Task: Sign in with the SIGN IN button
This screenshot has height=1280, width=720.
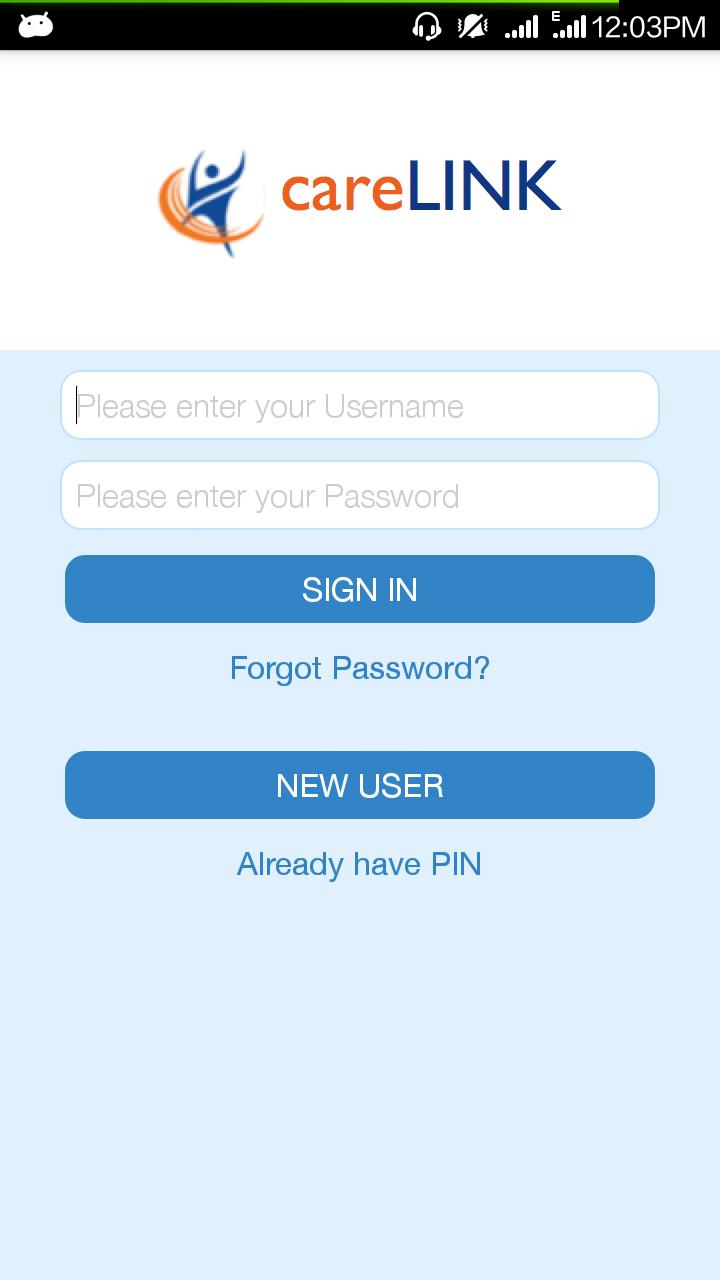Action: point(360,589)
